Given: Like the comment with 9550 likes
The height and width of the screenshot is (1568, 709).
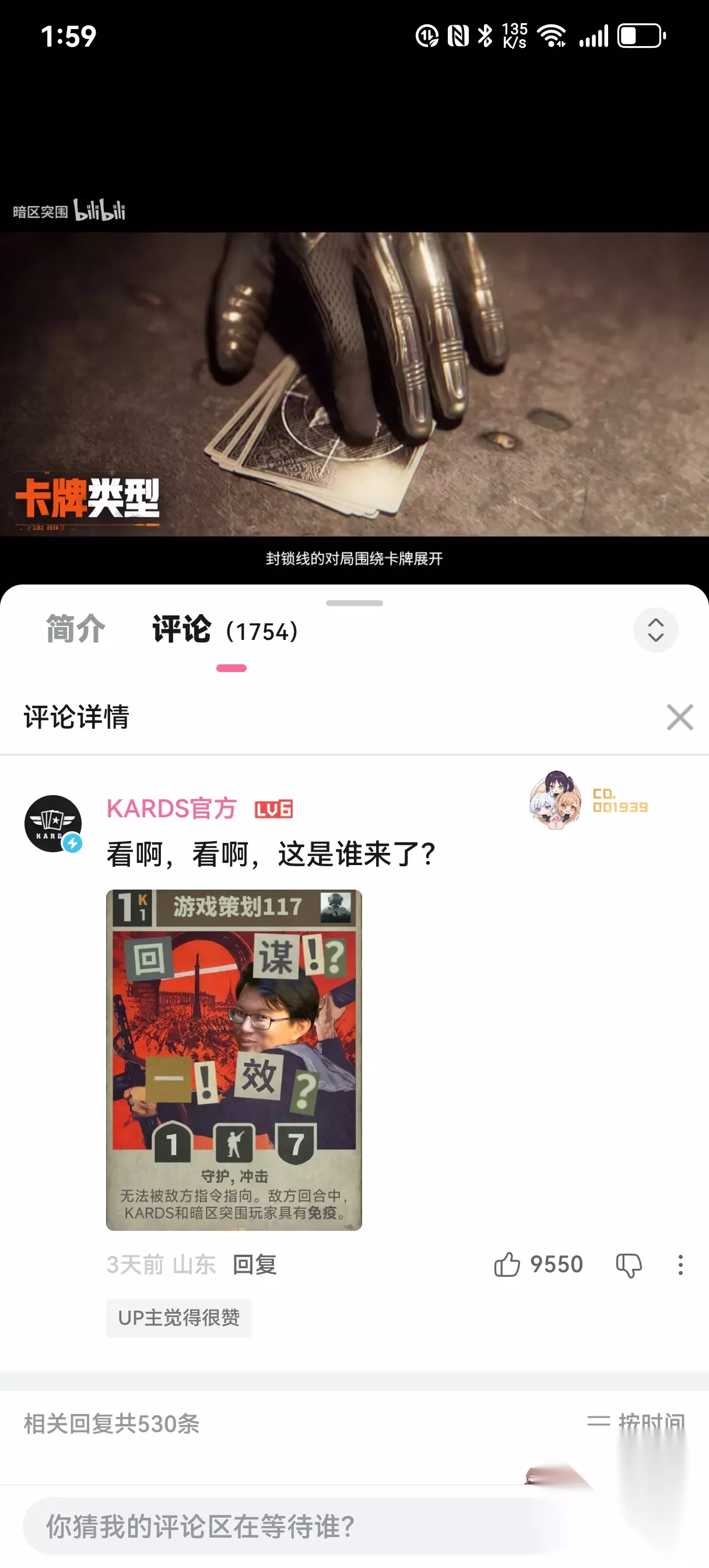Looking at the screenshot, I should point(538,1264).
